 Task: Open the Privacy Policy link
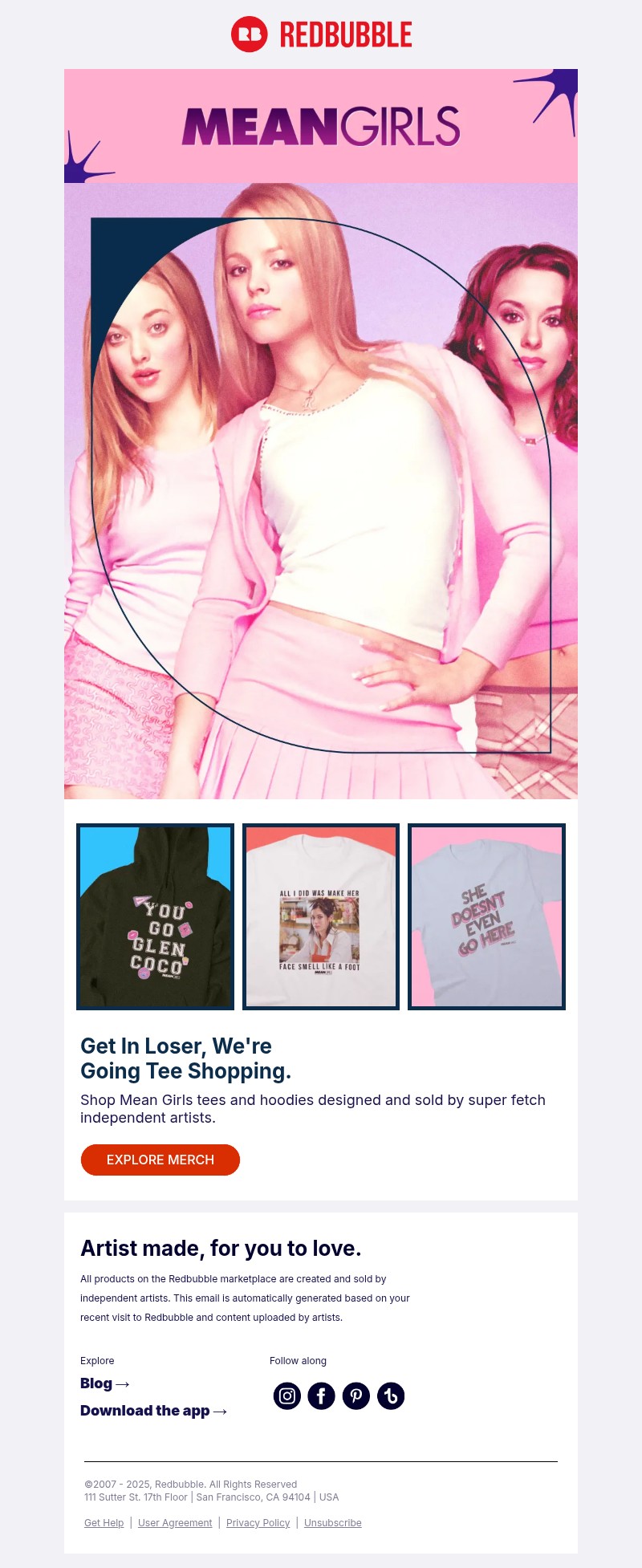click(258, 1523)
